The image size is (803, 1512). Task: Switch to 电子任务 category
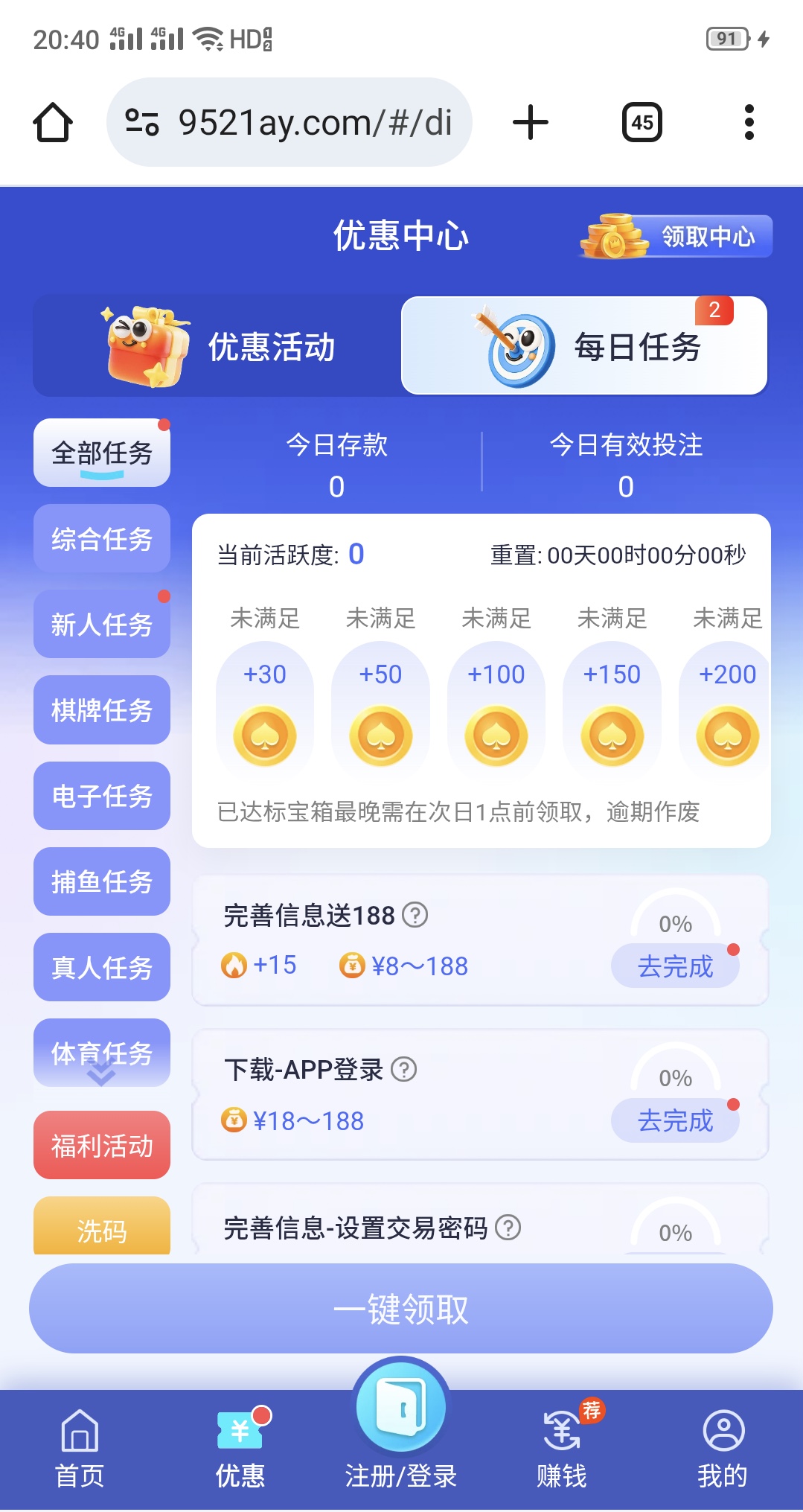pyautogui.click(x=102, y=796)
